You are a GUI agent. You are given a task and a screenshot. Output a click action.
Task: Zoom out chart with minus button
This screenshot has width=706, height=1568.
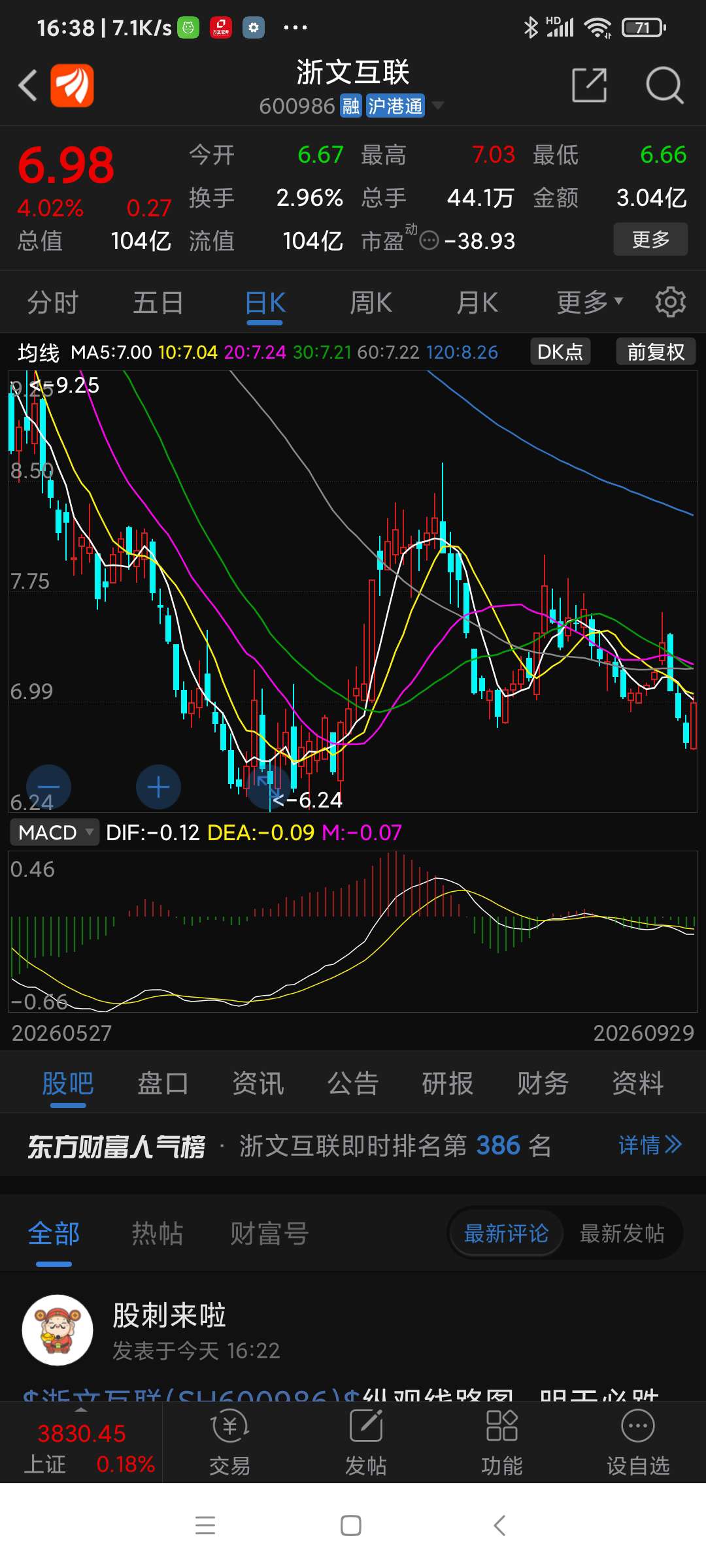point(48,787)
